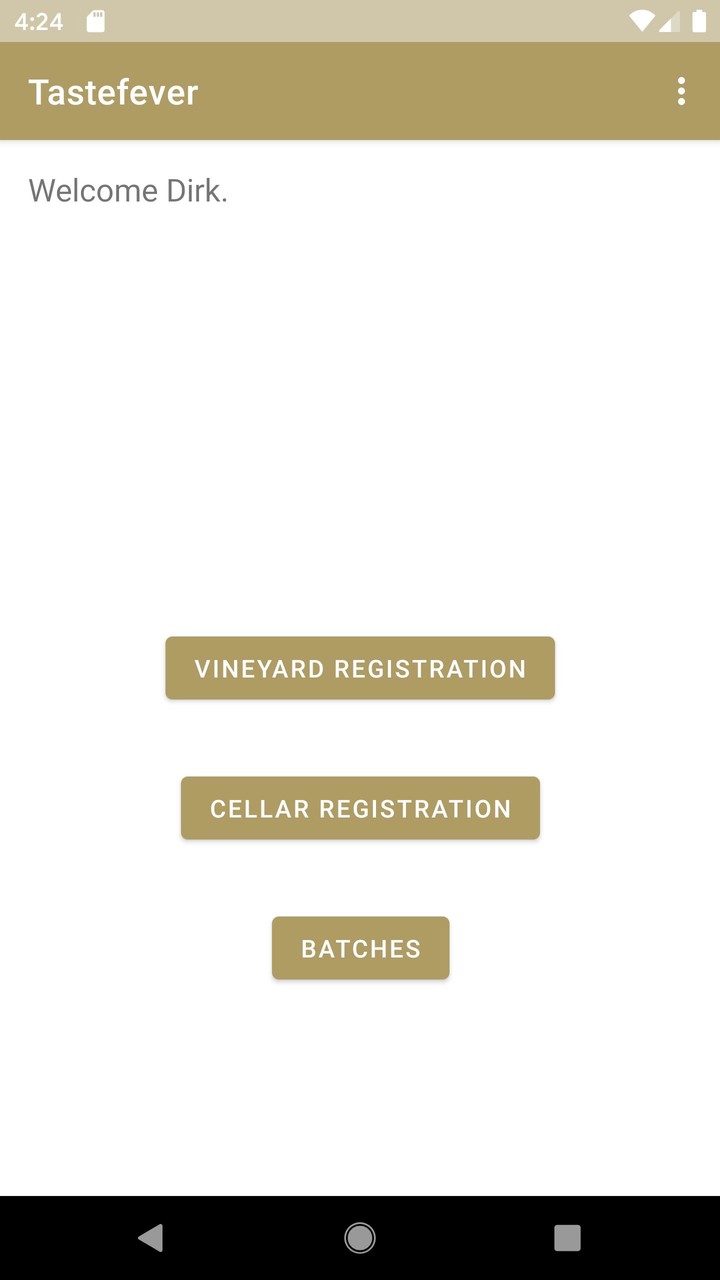Tap the gold app bar header area

[400, 91]
